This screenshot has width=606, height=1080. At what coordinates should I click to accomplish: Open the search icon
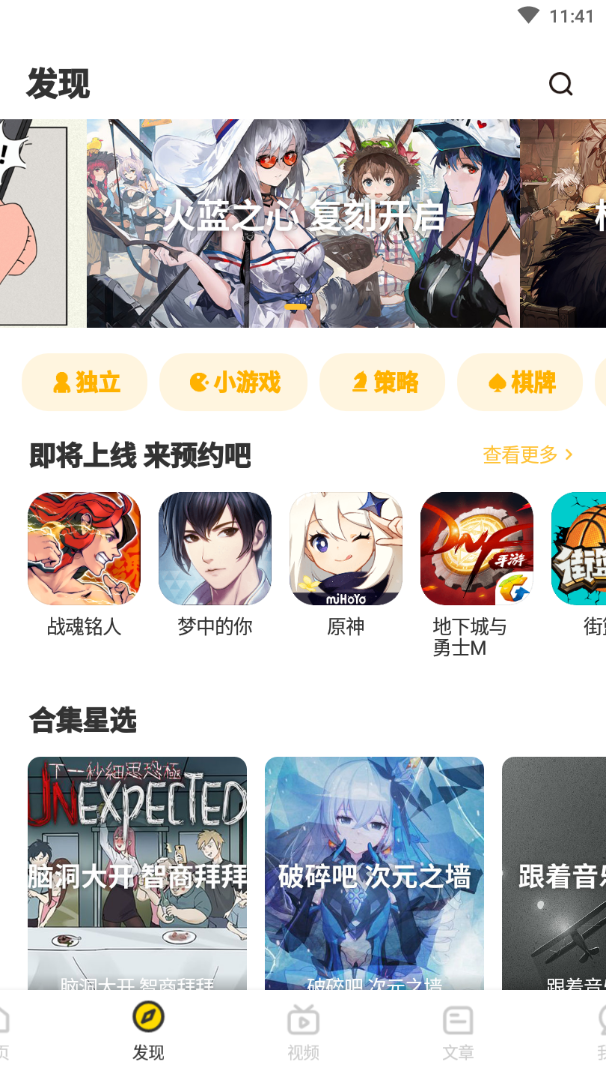(x=561, y=84)
